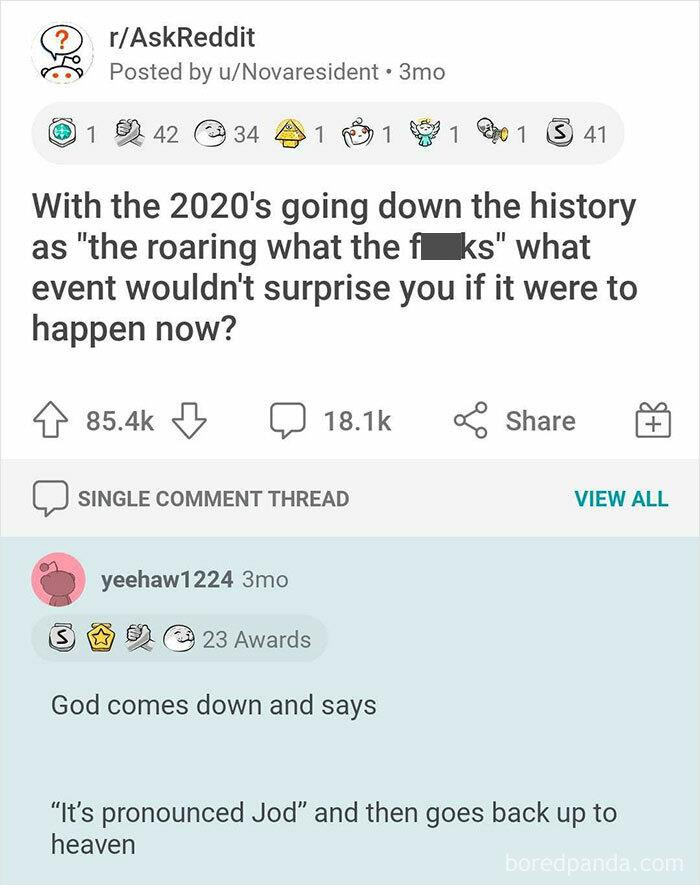The width and height of the screenshot is (700, 885).
Task: Open the r/AskReddit subreddit
Action: 182,38
